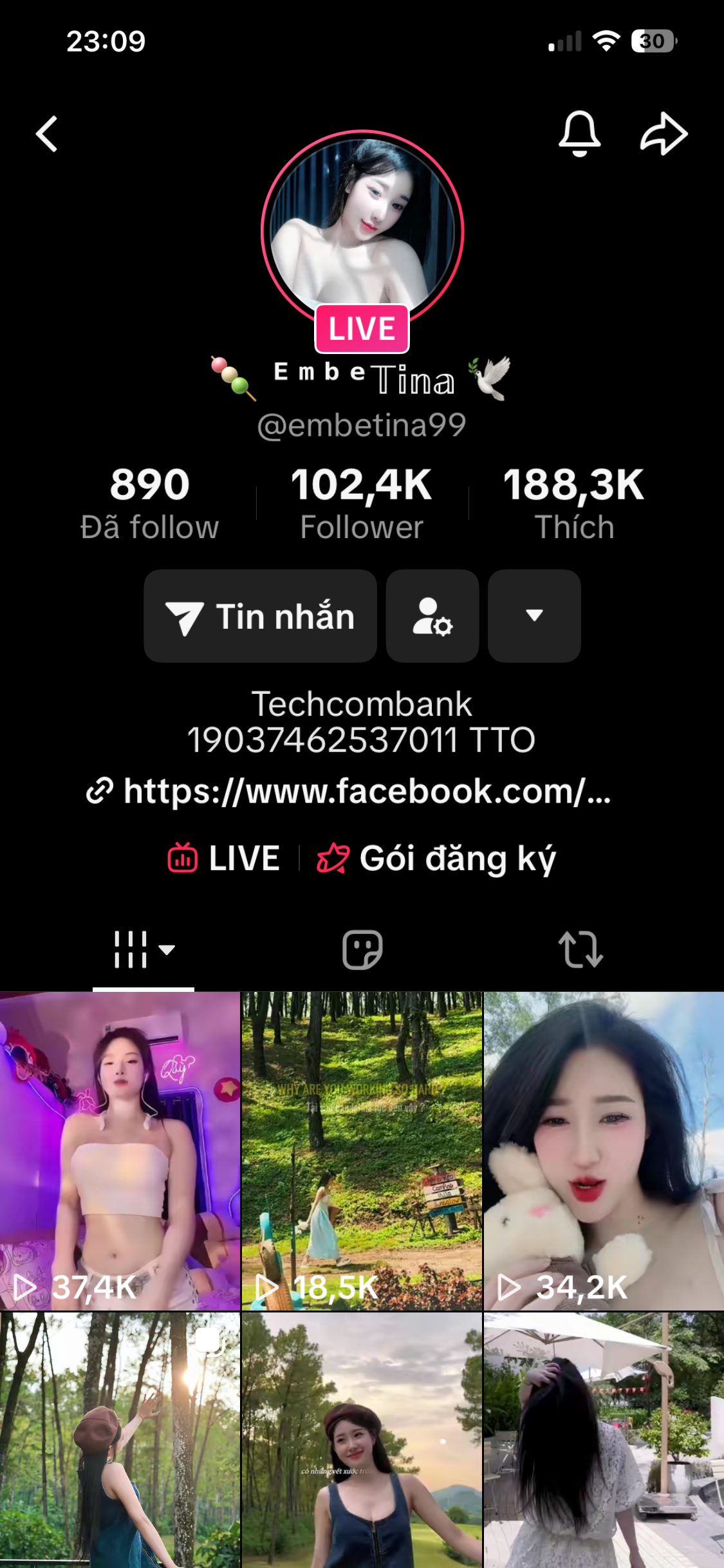Viewport: 724px width, 1568px height.
Task: Play the video with 34,2K views
Action: coord(604,1151)
